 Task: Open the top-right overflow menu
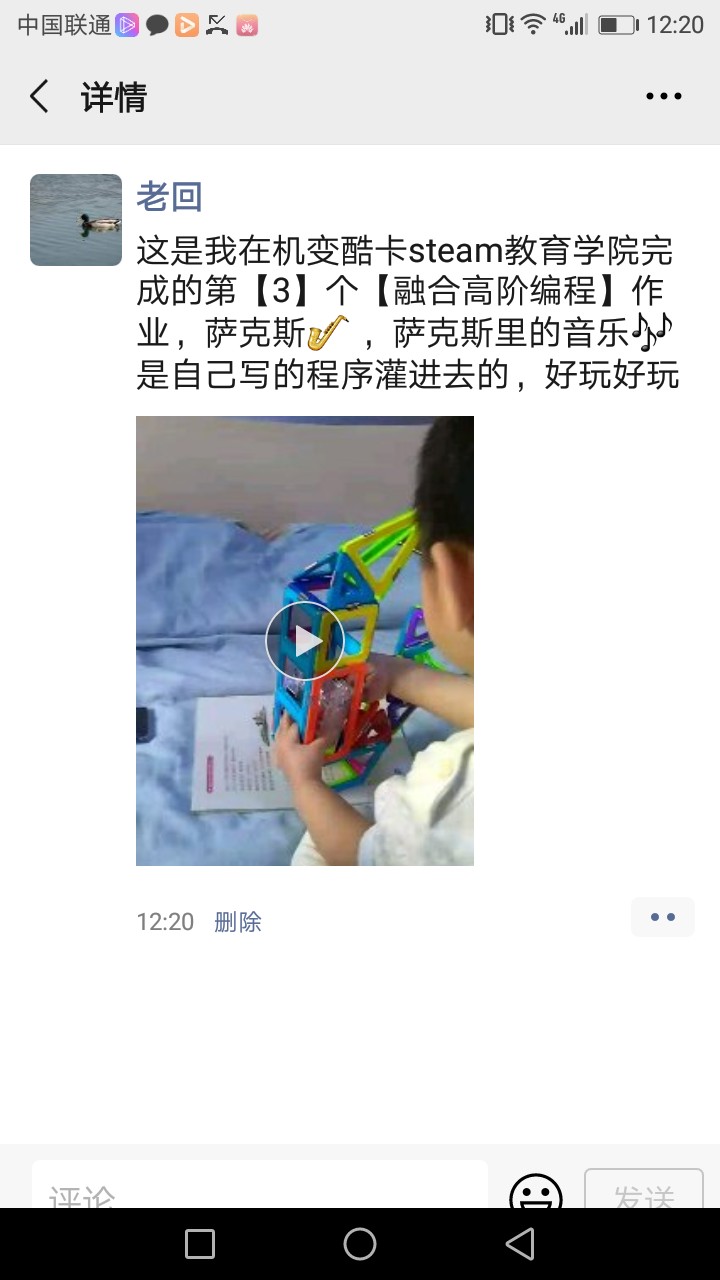tap(663, 97)
